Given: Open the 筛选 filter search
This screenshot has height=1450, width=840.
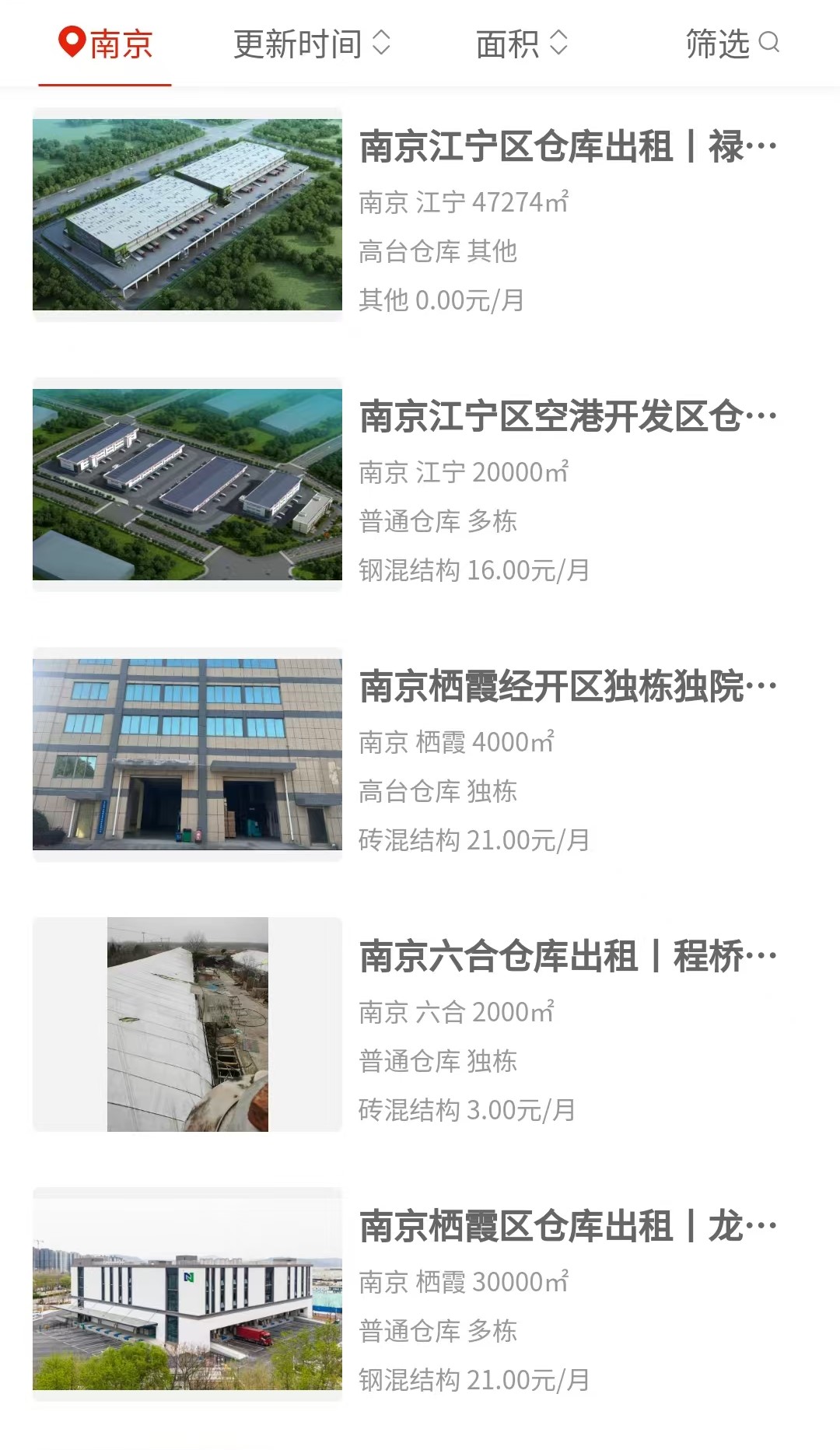Looking at the screenshot, I should point(732,44).
